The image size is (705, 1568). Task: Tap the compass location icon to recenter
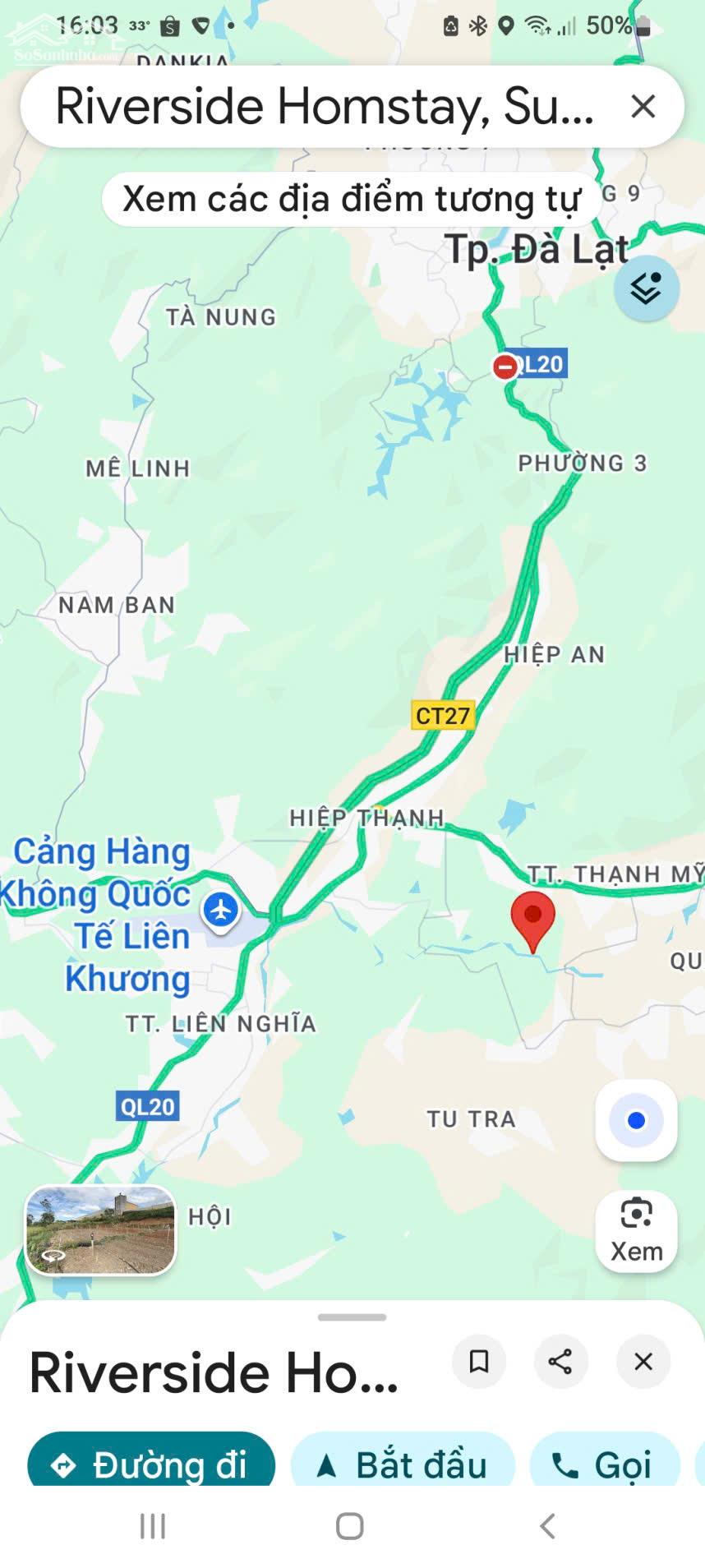point(636,1121)
